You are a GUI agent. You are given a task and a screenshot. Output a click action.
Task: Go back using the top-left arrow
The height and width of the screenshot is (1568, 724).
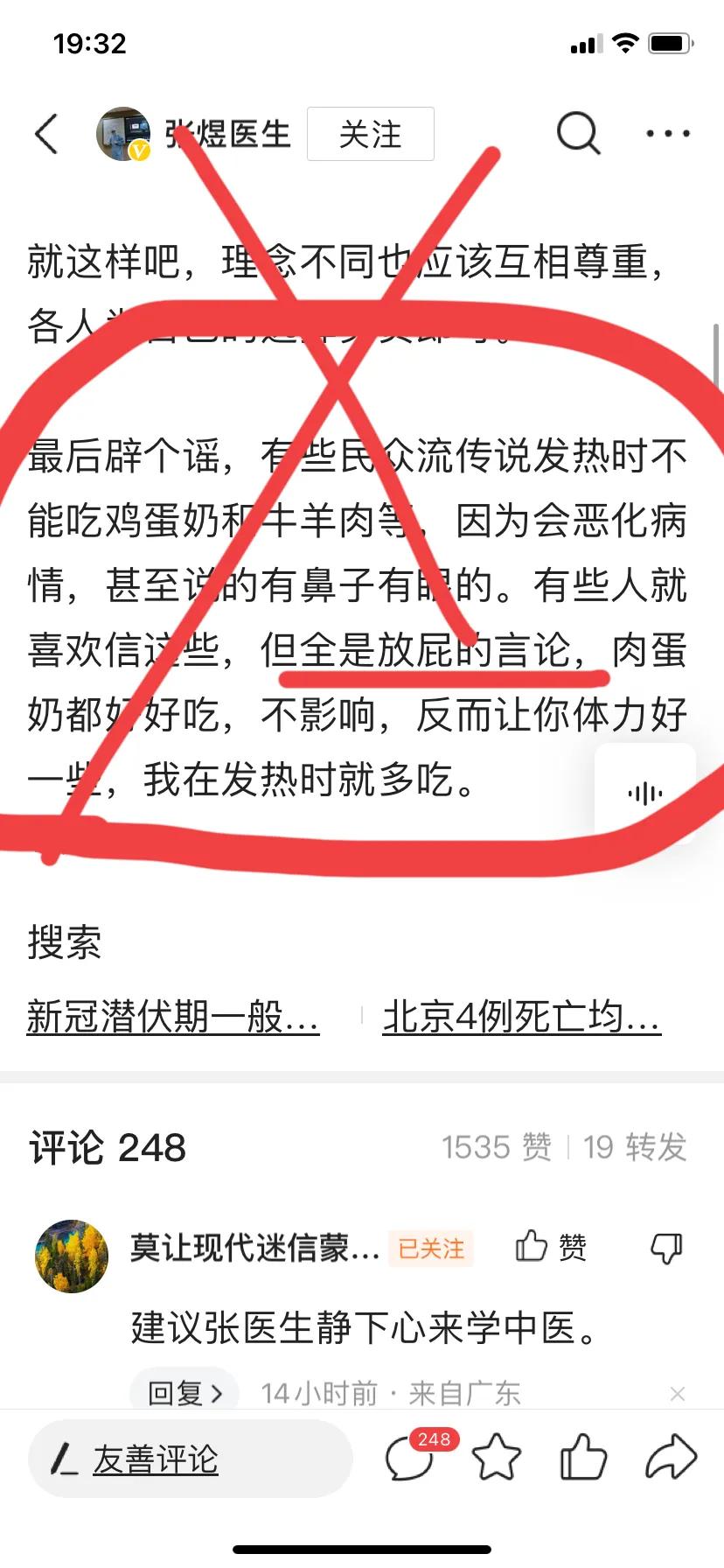[47, 134]
